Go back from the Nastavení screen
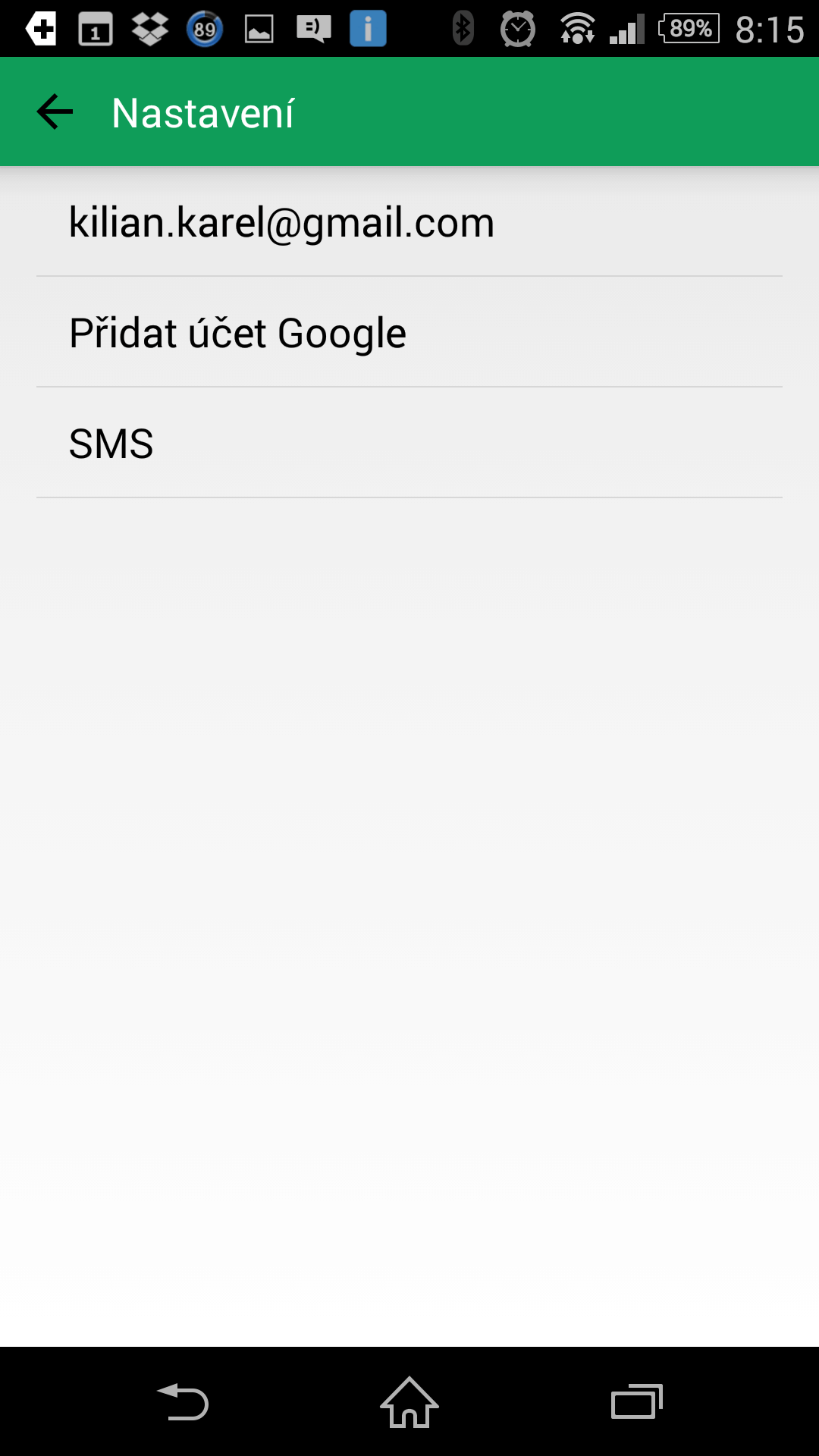The width and height of the screenshot is (819, 1456). pyautogui.click(x=55, y=112)
